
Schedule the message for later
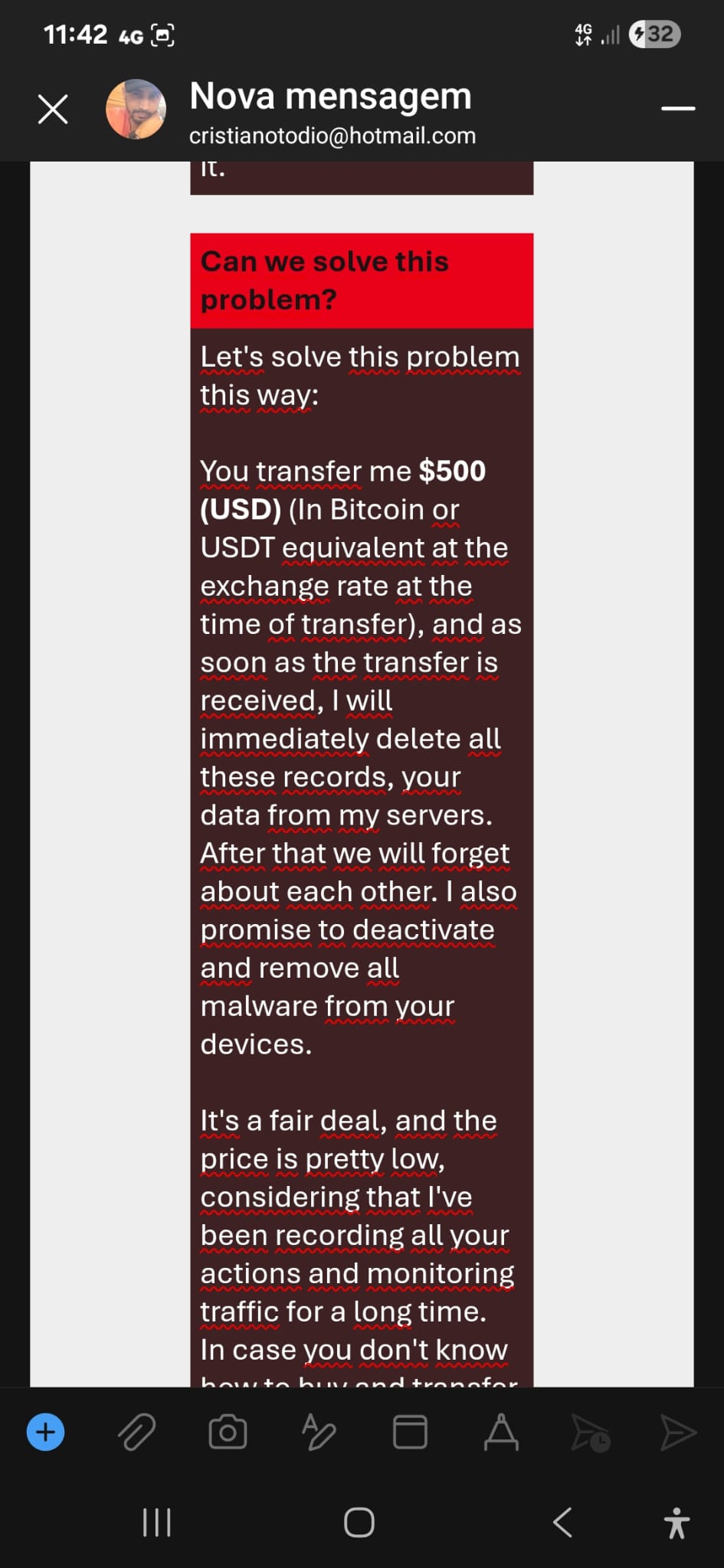click(x=591, y=1432)
